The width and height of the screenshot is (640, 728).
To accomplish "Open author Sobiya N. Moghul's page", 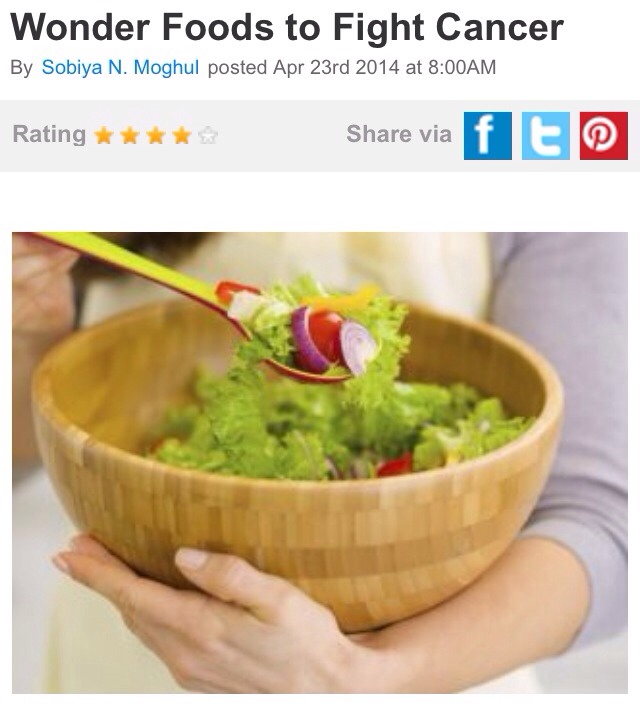I will [121, 69].
